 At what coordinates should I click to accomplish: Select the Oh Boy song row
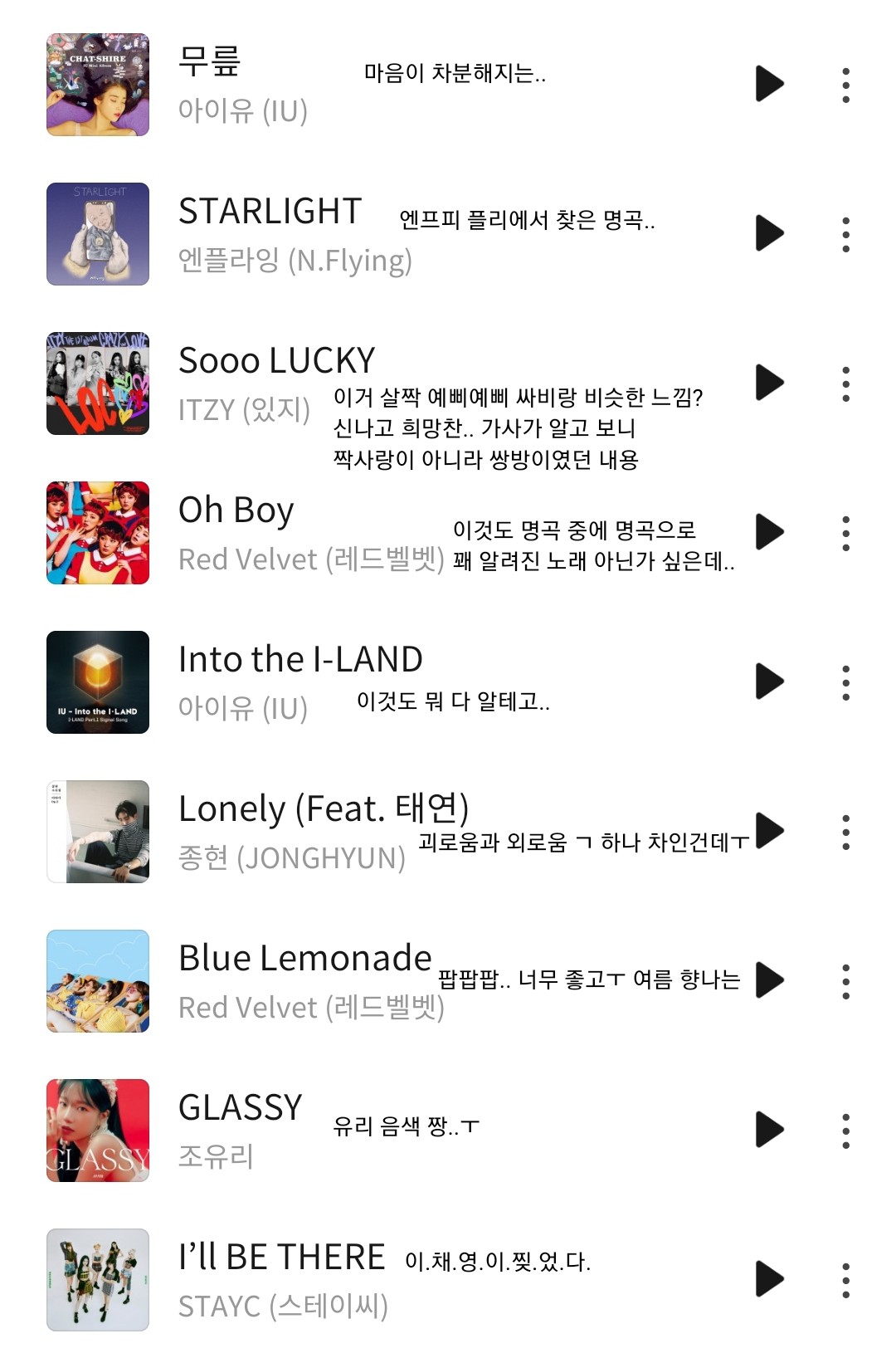(x=236, y=510)
